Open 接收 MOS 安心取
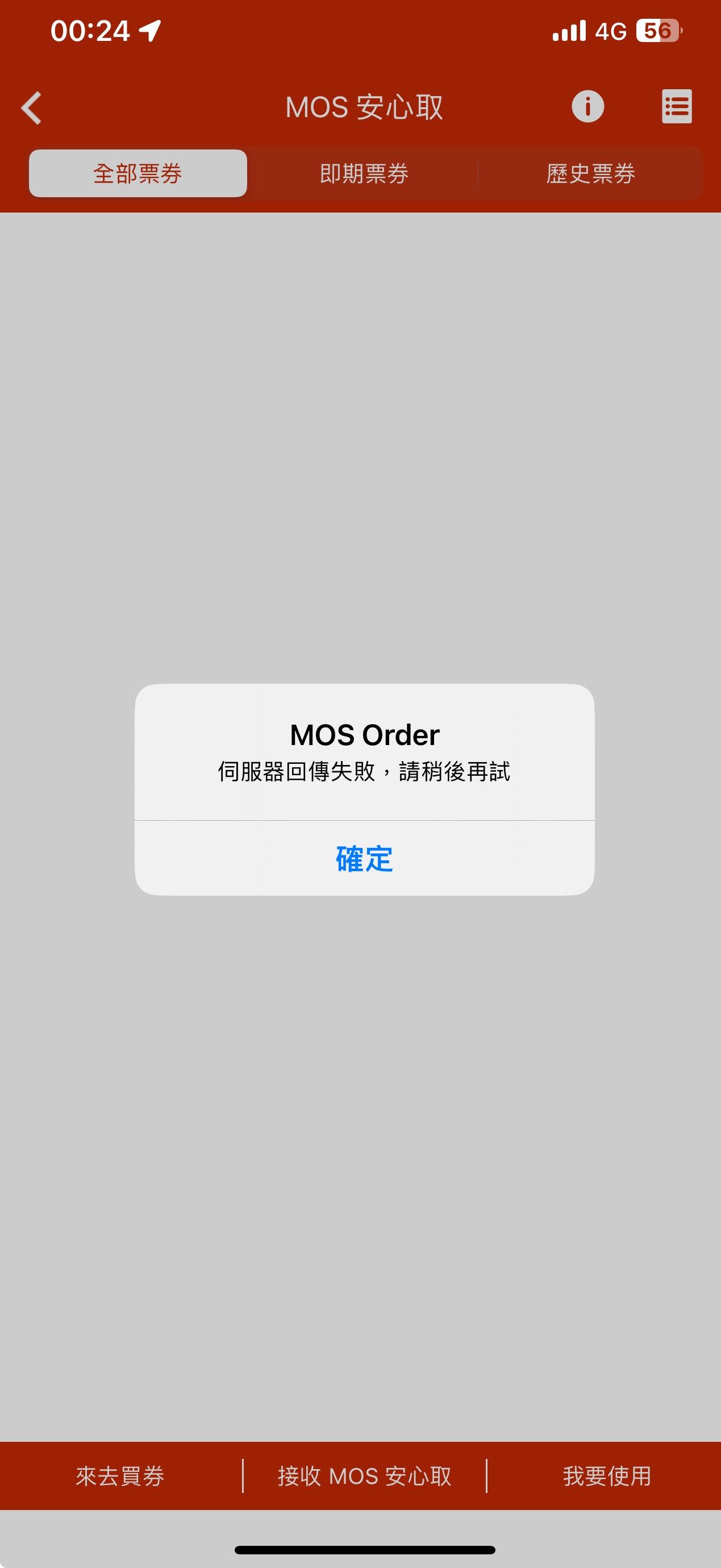 (364, 1475)
